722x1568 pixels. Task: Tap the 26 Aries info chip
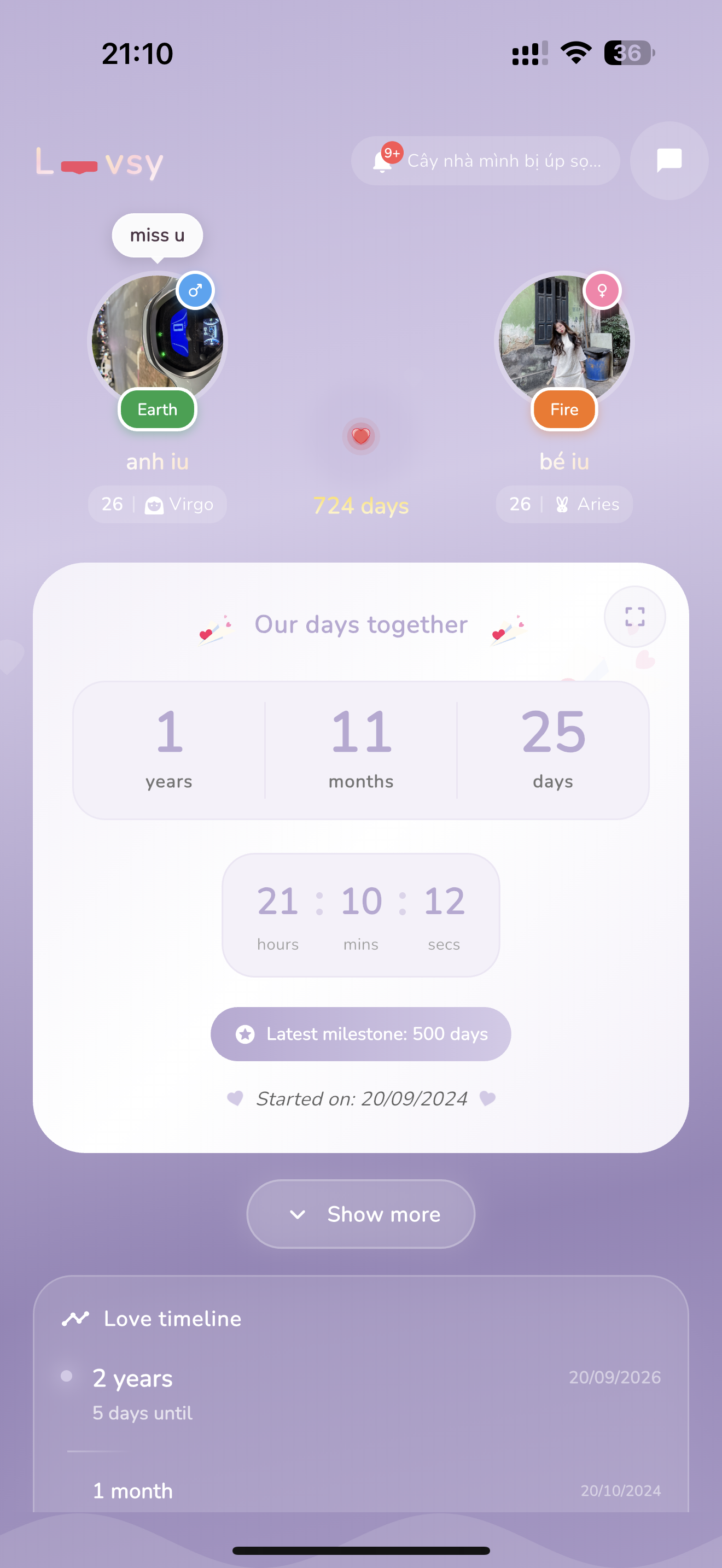(564, 504)
